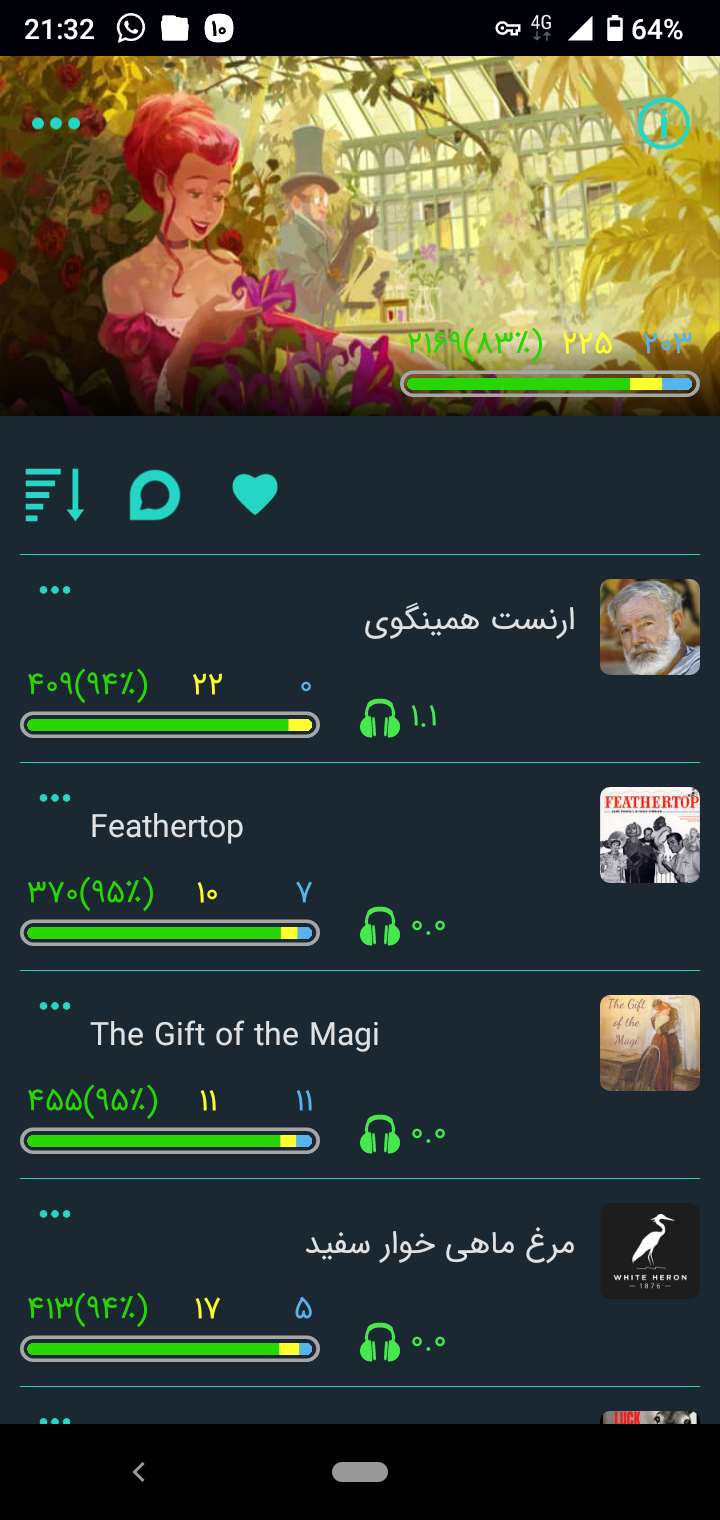Open the comments bubble icon
This screenshot has width=720, height=1520.
(155, 495)
